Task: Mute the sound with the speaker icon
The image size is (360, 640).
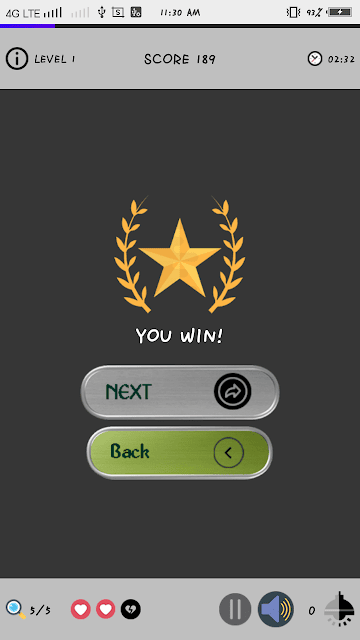Action: (276, 609)
